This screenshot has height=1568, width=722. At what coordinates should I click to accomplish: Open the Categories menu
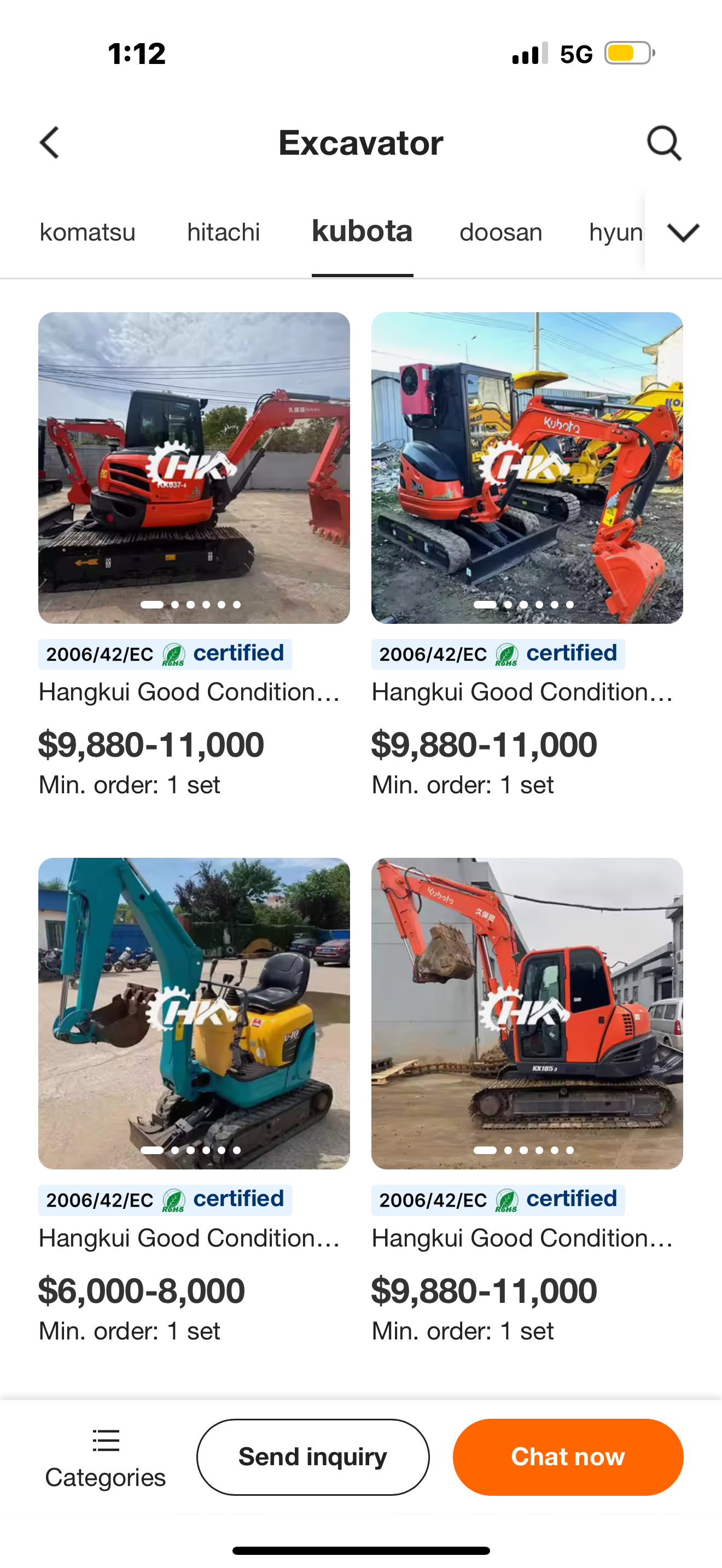106,1457
